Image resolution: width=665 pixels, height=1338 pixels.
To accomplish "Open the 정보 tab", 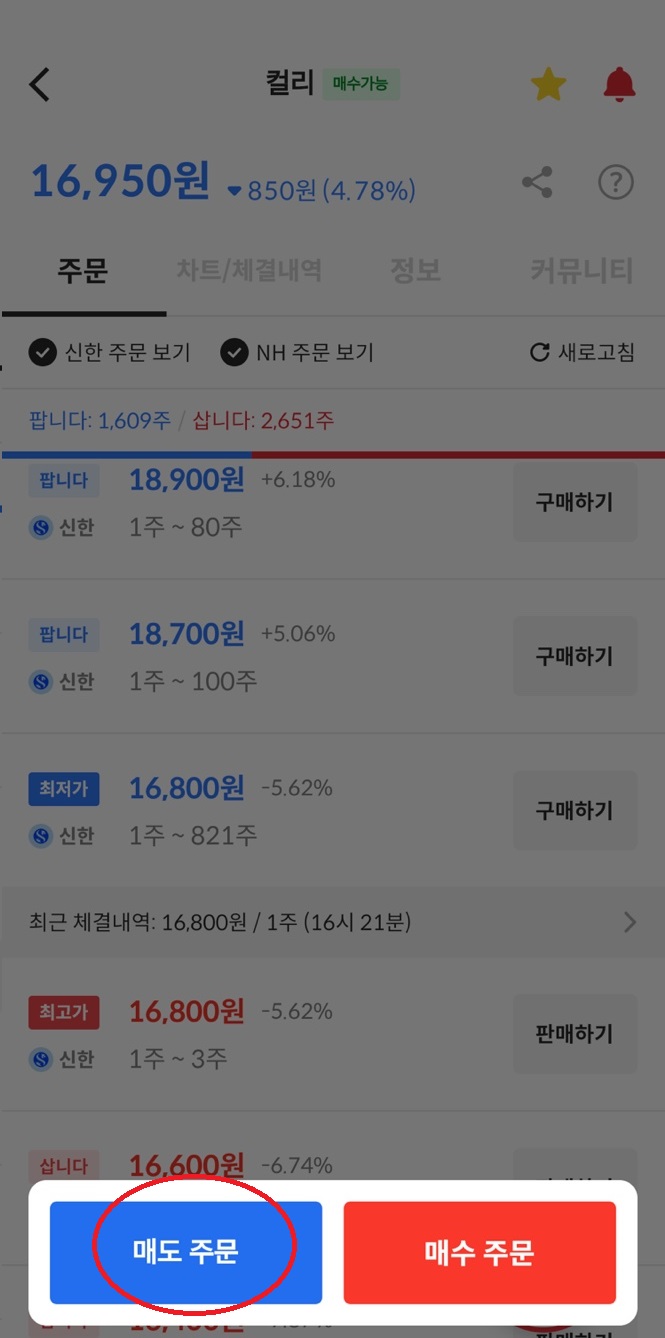I will 415,270.
